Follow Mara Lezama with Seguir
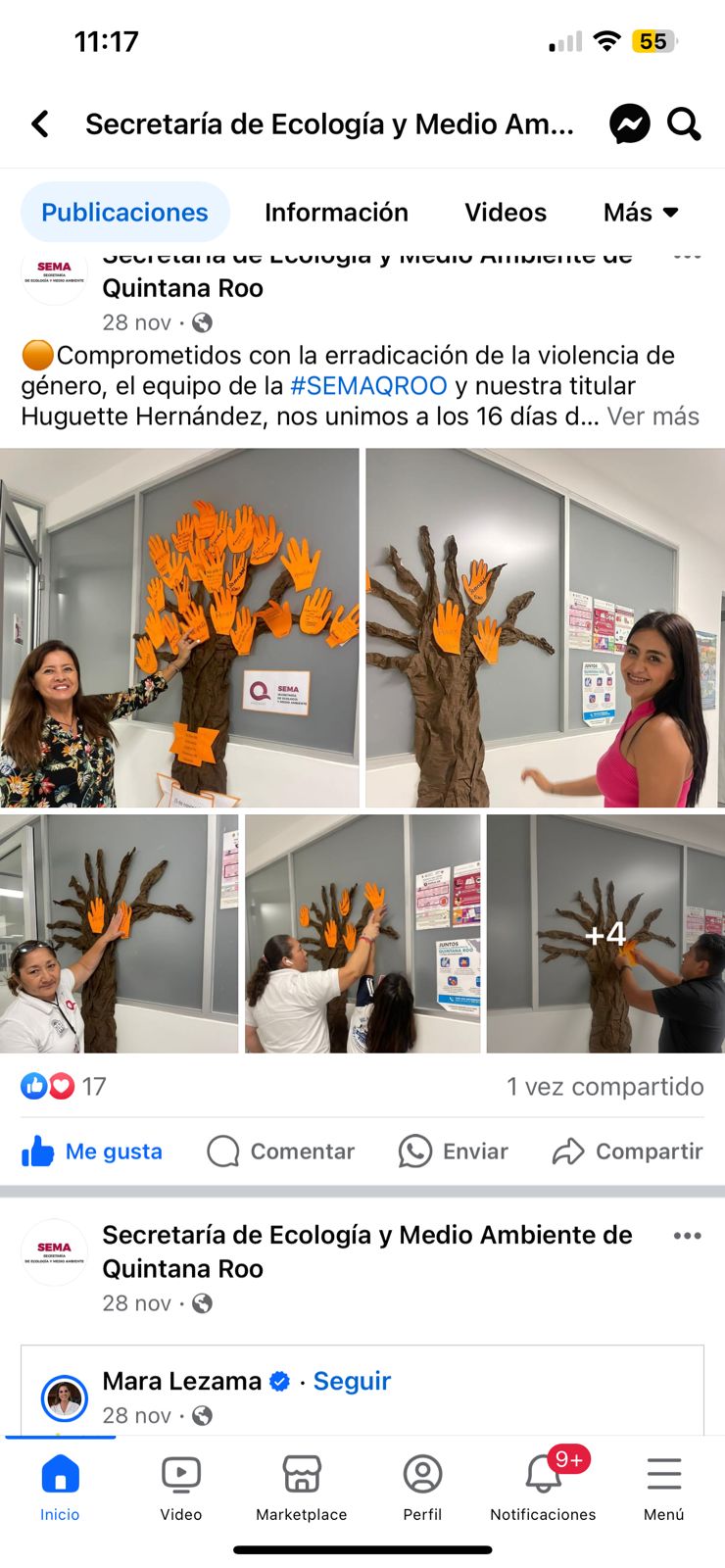725x1568 pixels. pyautogui.click(x=352, y=1381)
